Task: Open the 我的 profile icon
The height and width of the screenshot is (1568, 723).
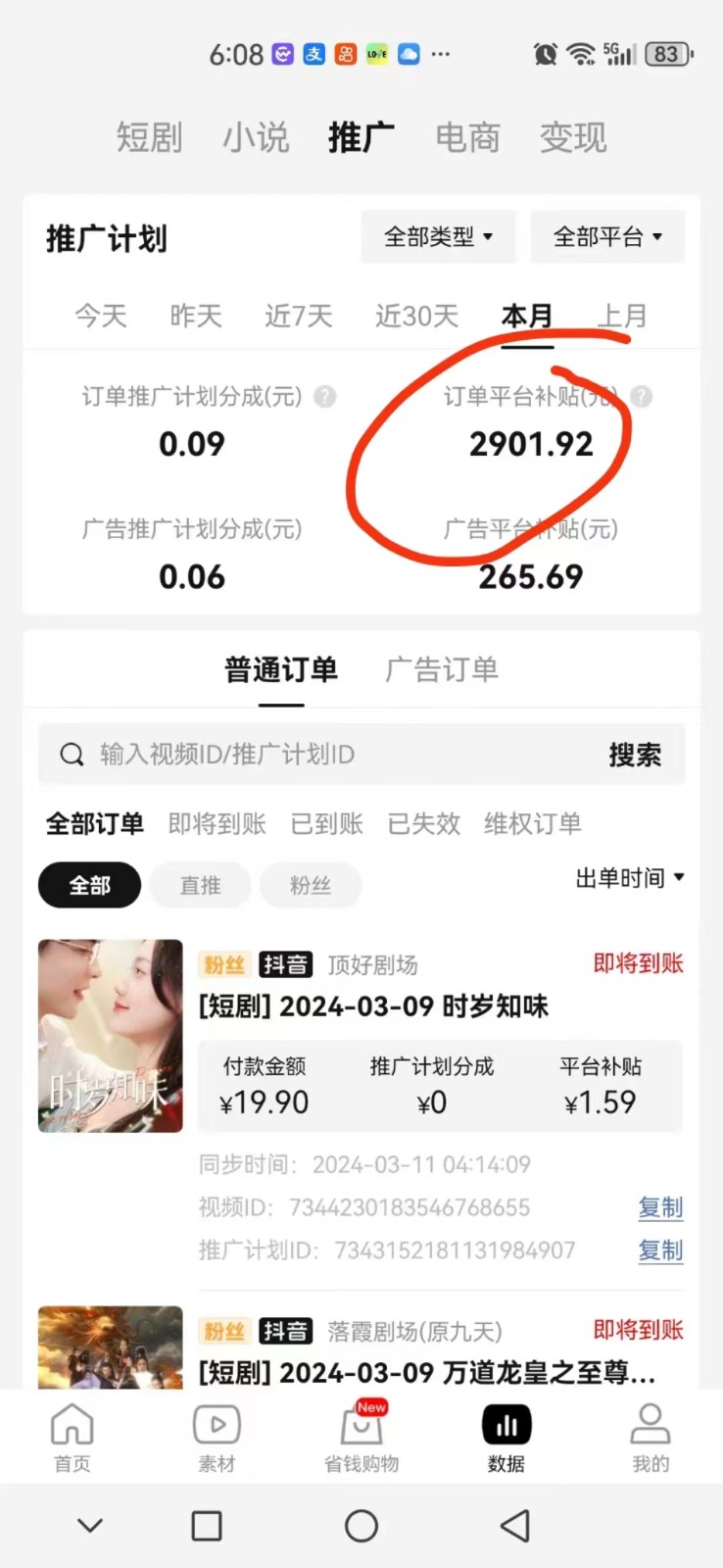Action: [651, 1436]
